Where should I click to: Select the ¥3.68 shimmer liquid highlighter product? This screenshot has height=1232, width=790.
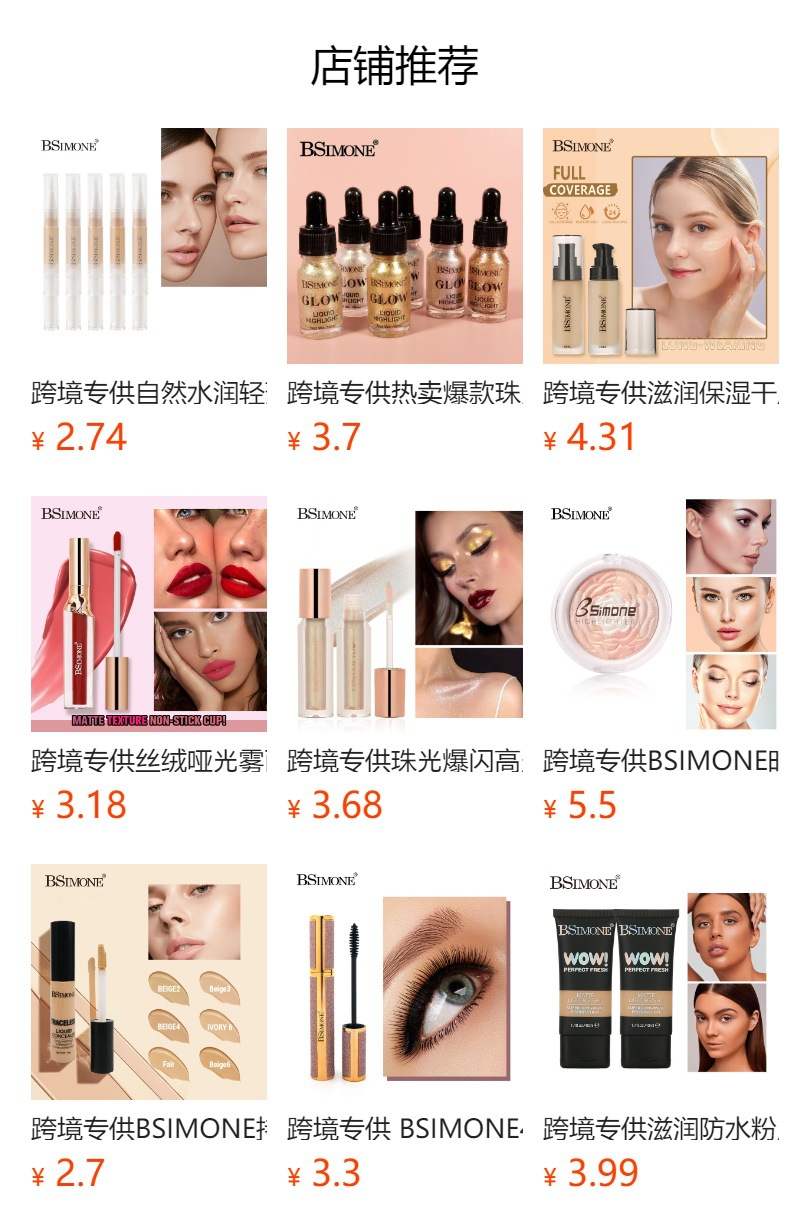[405, 614]
